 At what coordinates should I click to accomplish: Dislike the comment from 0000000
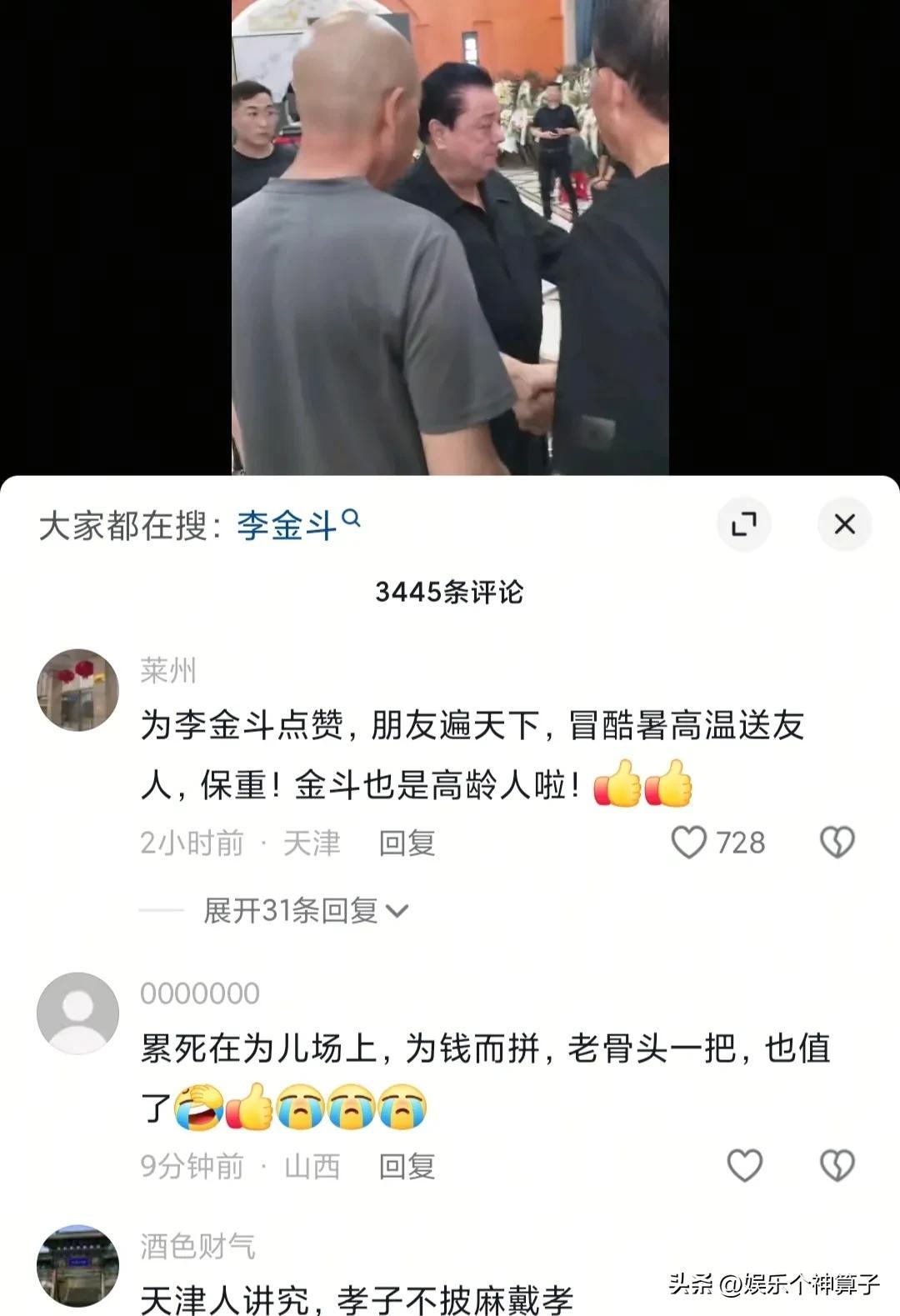837,1165
